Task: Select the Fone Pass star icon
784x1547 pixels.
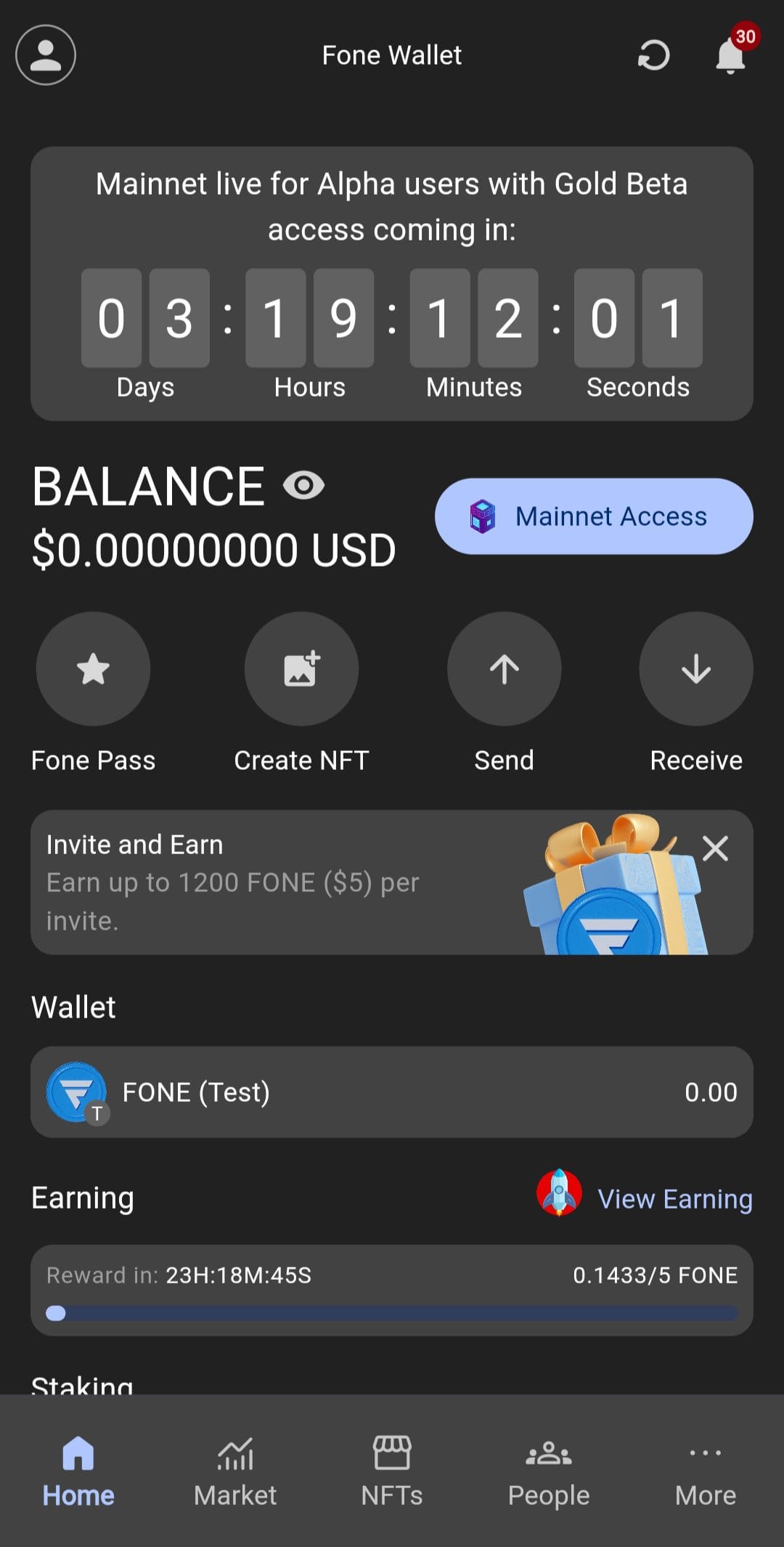Action: 93,669
